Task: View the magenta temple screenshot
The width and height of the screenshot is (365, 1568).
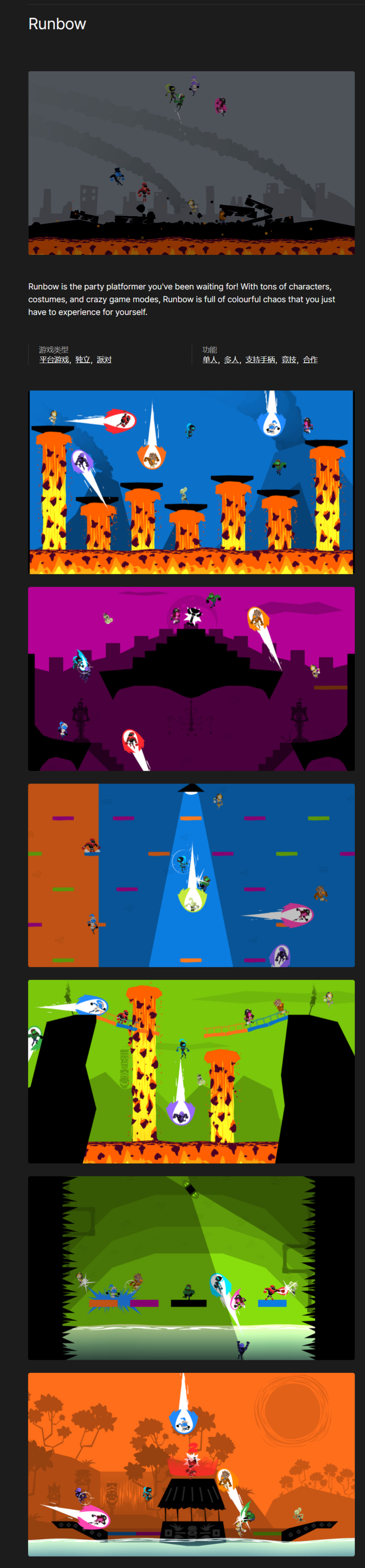Action: (x=191, y=679)
